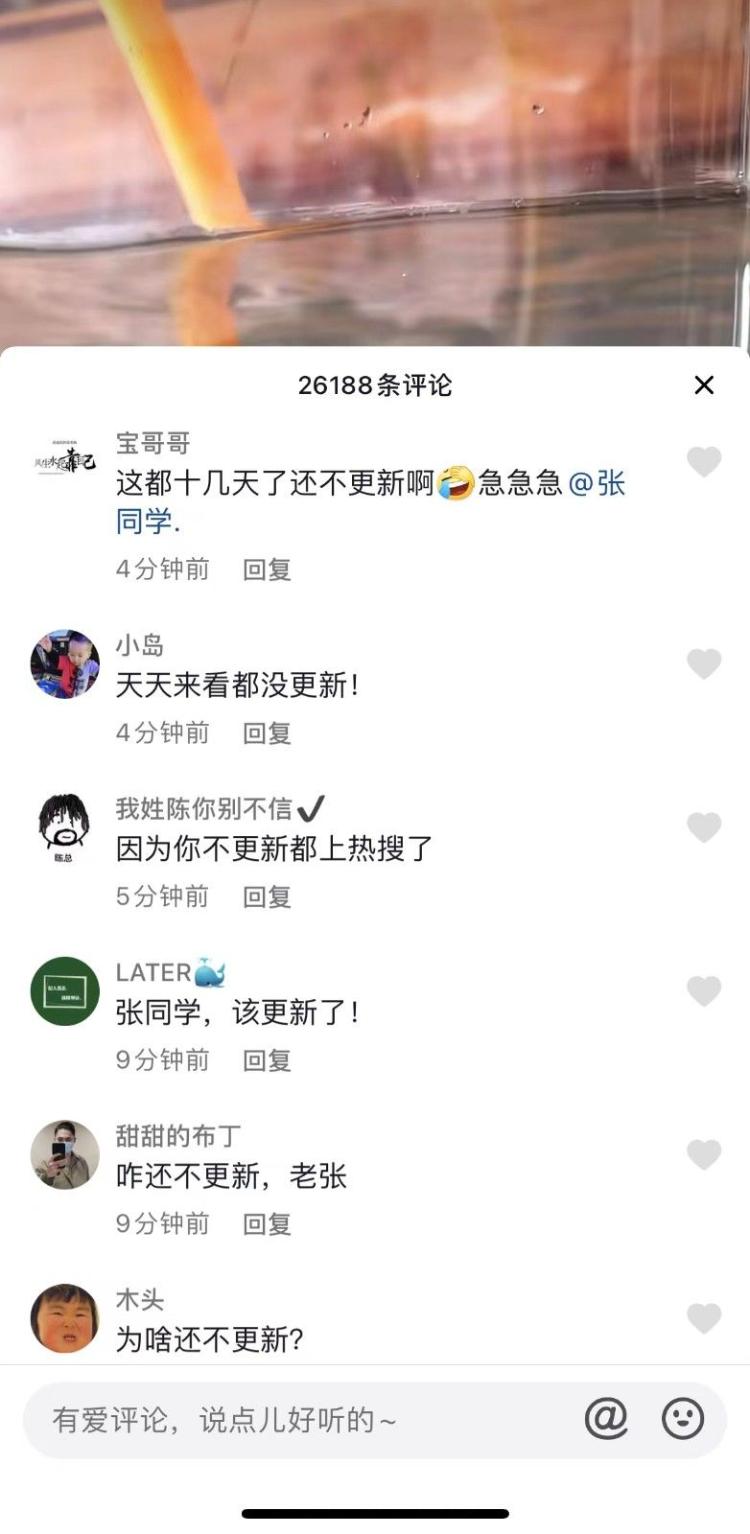Reply to LATER's comment
The image size is (750, 1534).
pyautogui.click(x=267, y=1060)
